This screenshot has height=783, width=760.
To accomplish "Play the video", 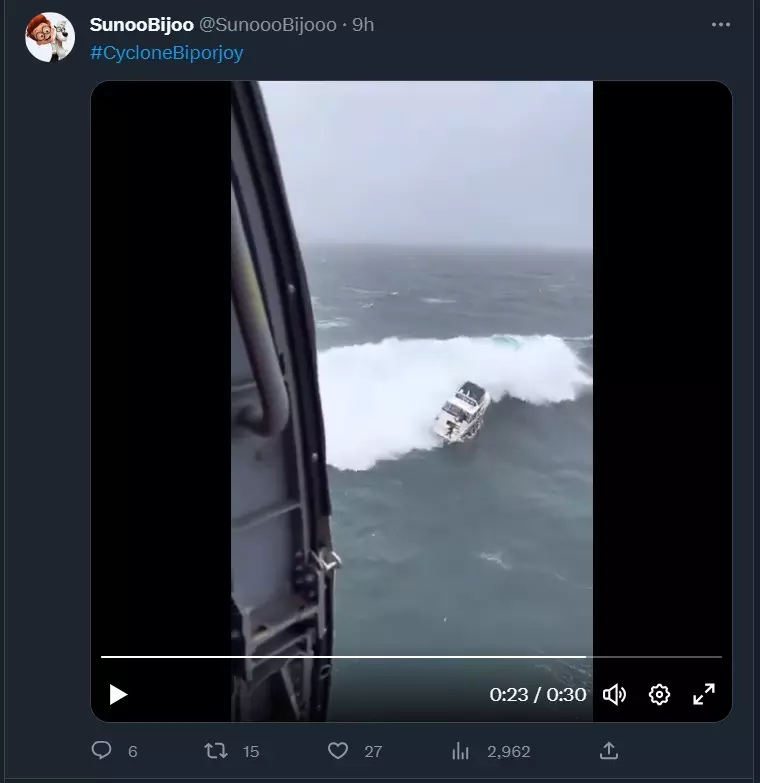I will tap(118, 694).
